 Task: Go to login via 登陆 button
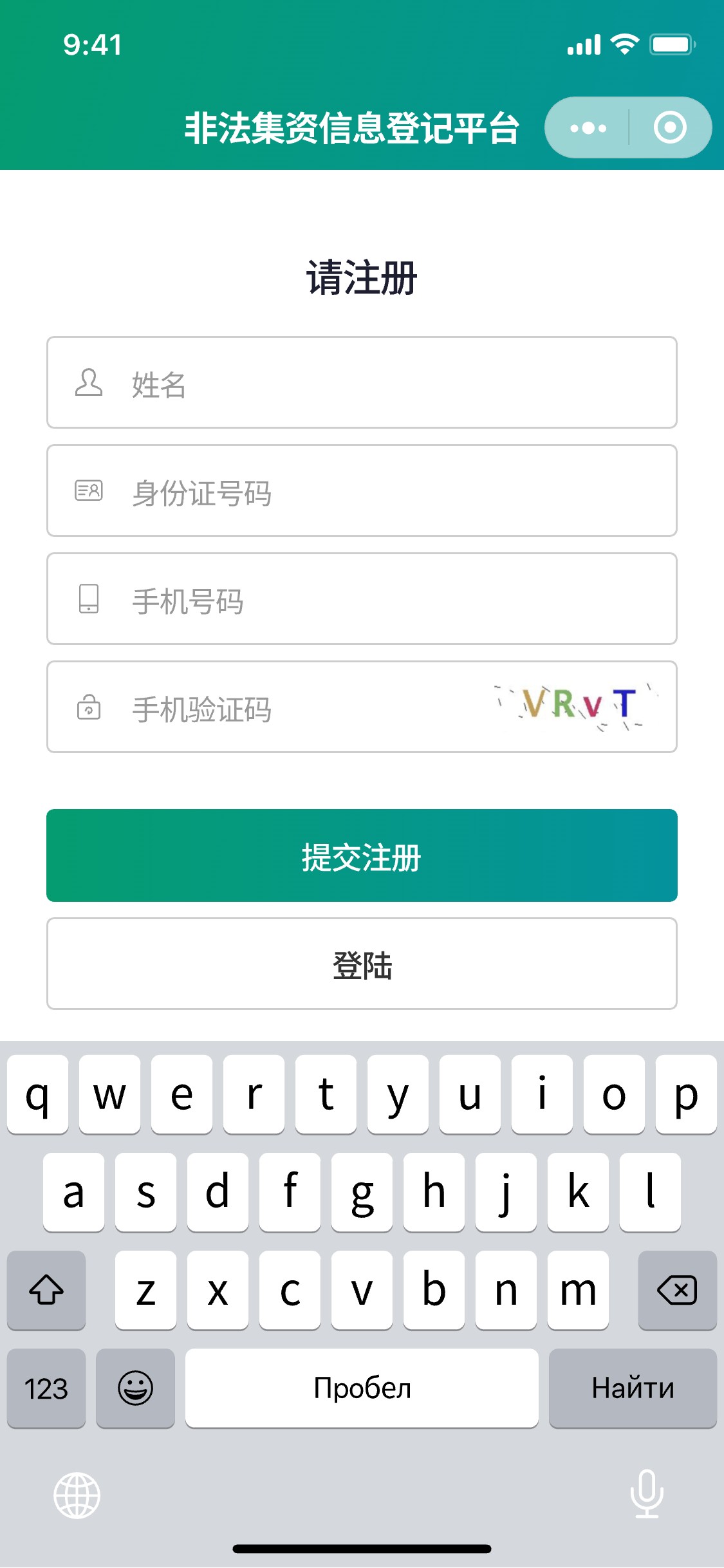pos(362,964)
